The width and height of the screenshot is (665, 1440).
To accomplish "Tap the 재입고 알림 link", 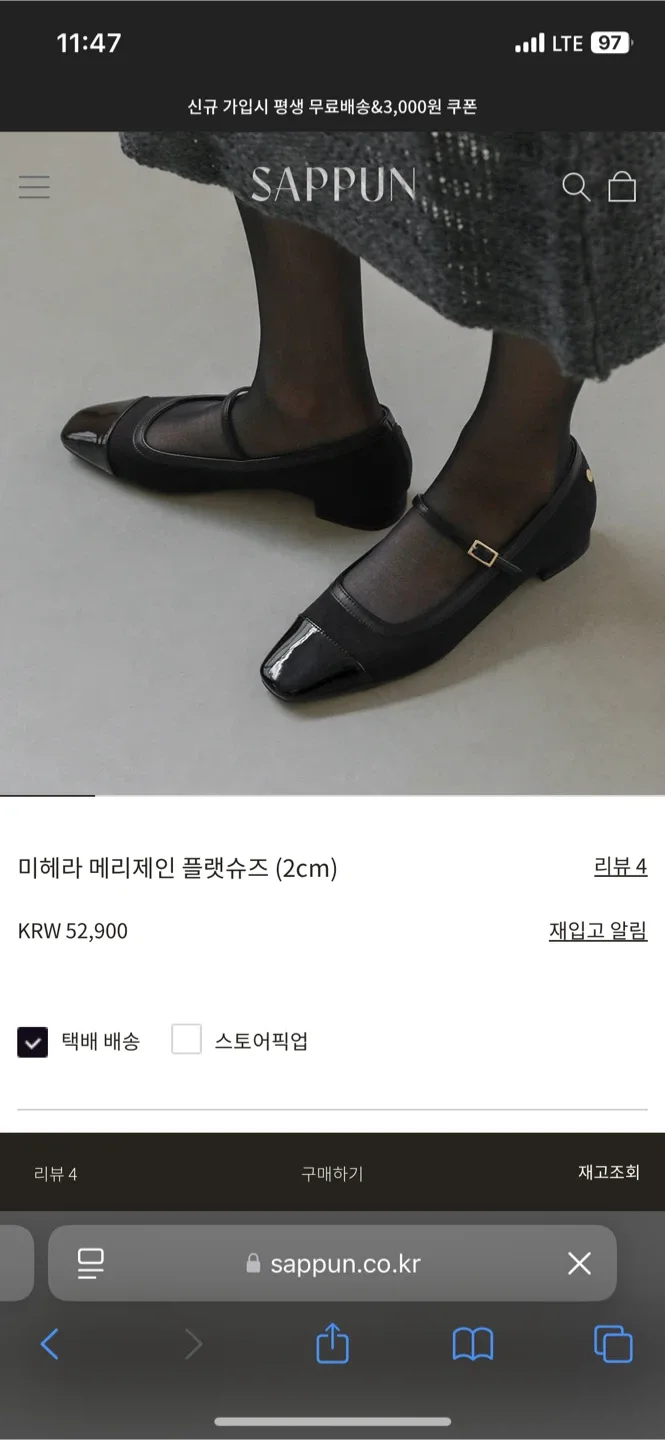I will [x=598, y=931].
